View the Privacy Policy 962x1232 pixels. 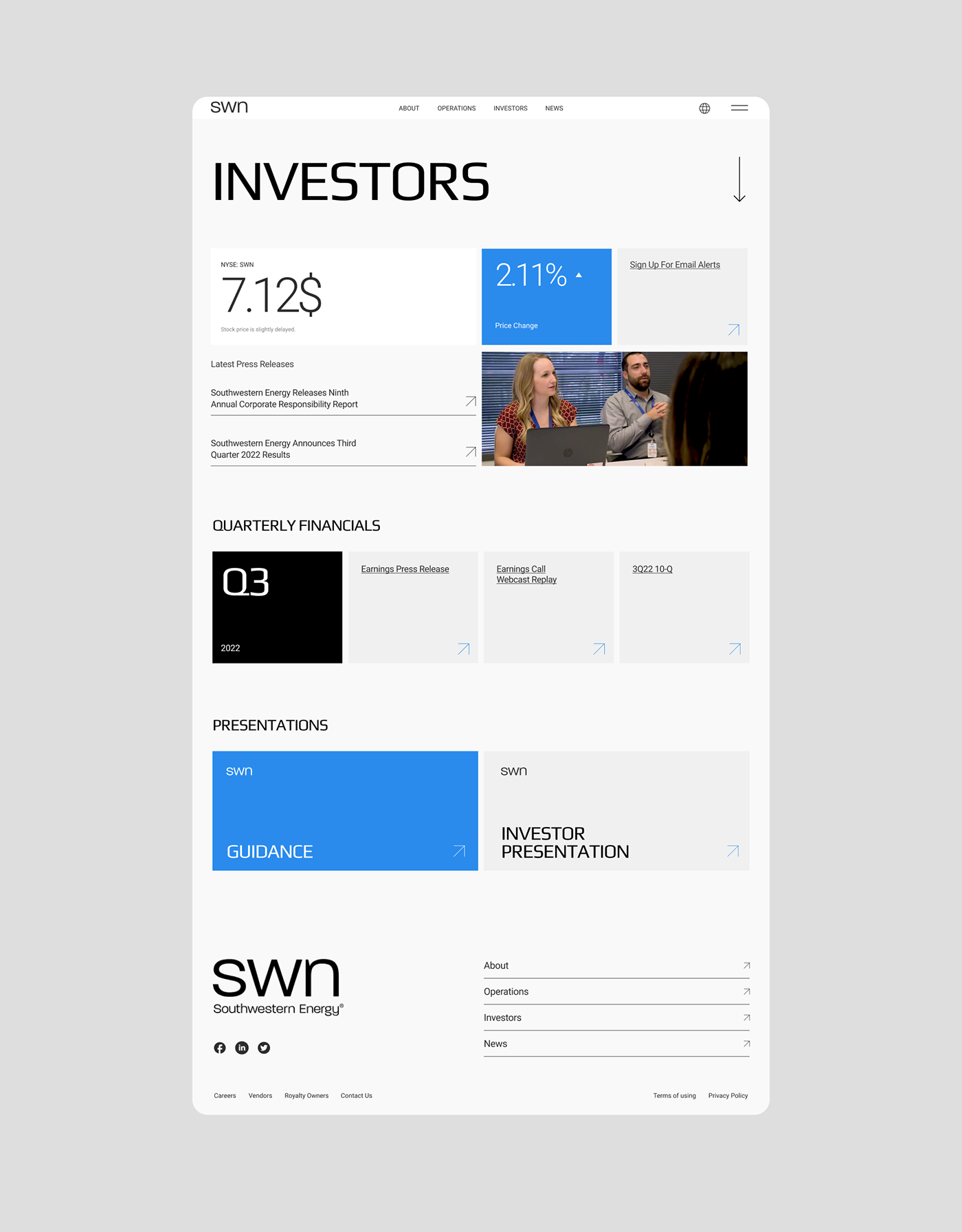pyautogui.click(x=728, y=1096)
